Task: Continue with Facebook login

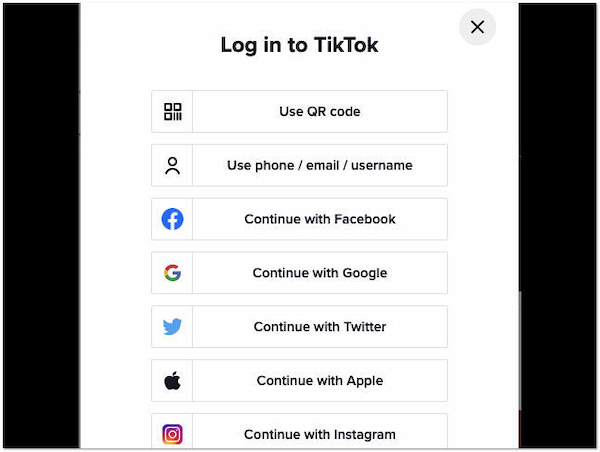Action: point(299,219)
